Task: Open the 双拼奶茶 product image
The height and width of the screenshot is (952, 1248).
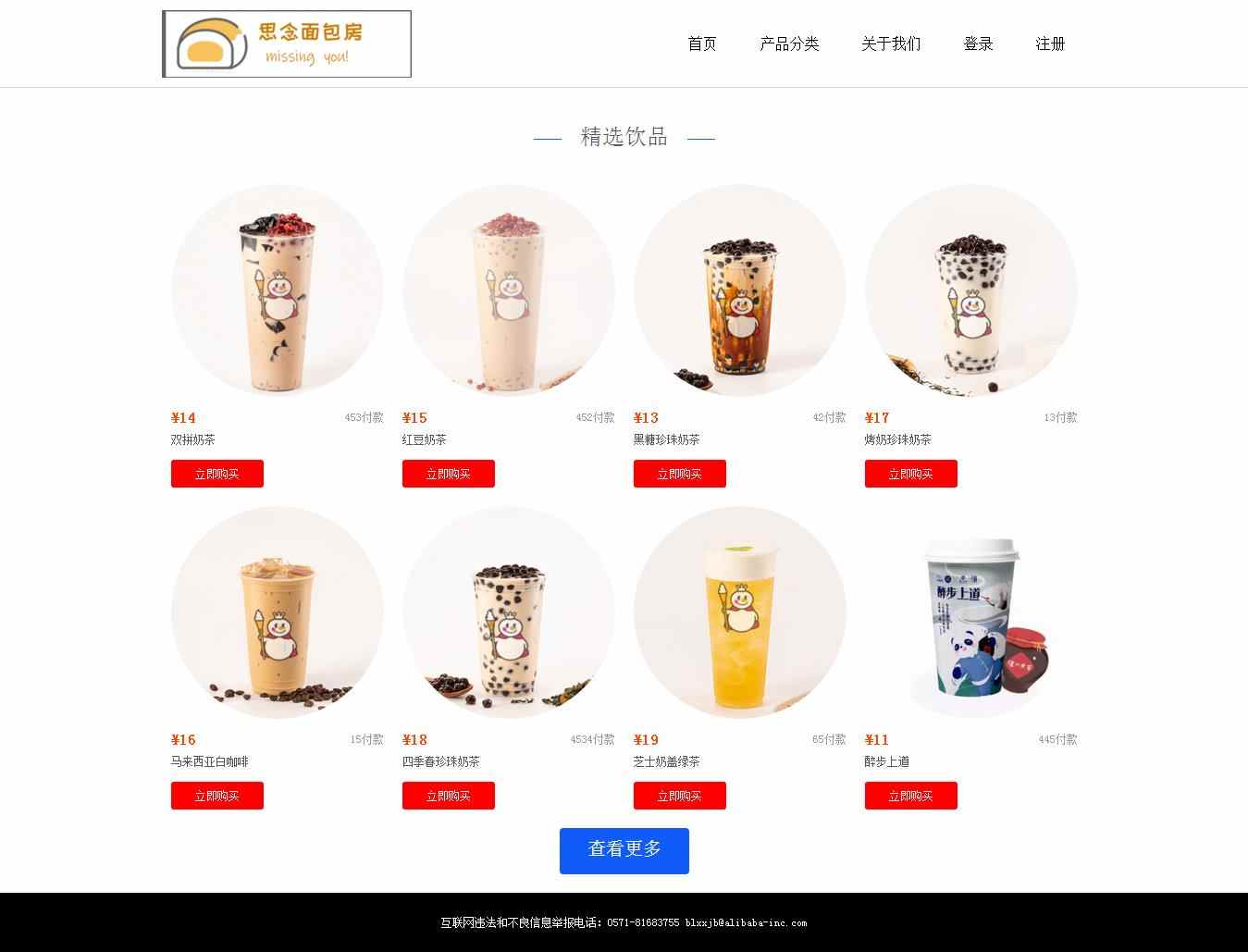Action: [277, 291]
